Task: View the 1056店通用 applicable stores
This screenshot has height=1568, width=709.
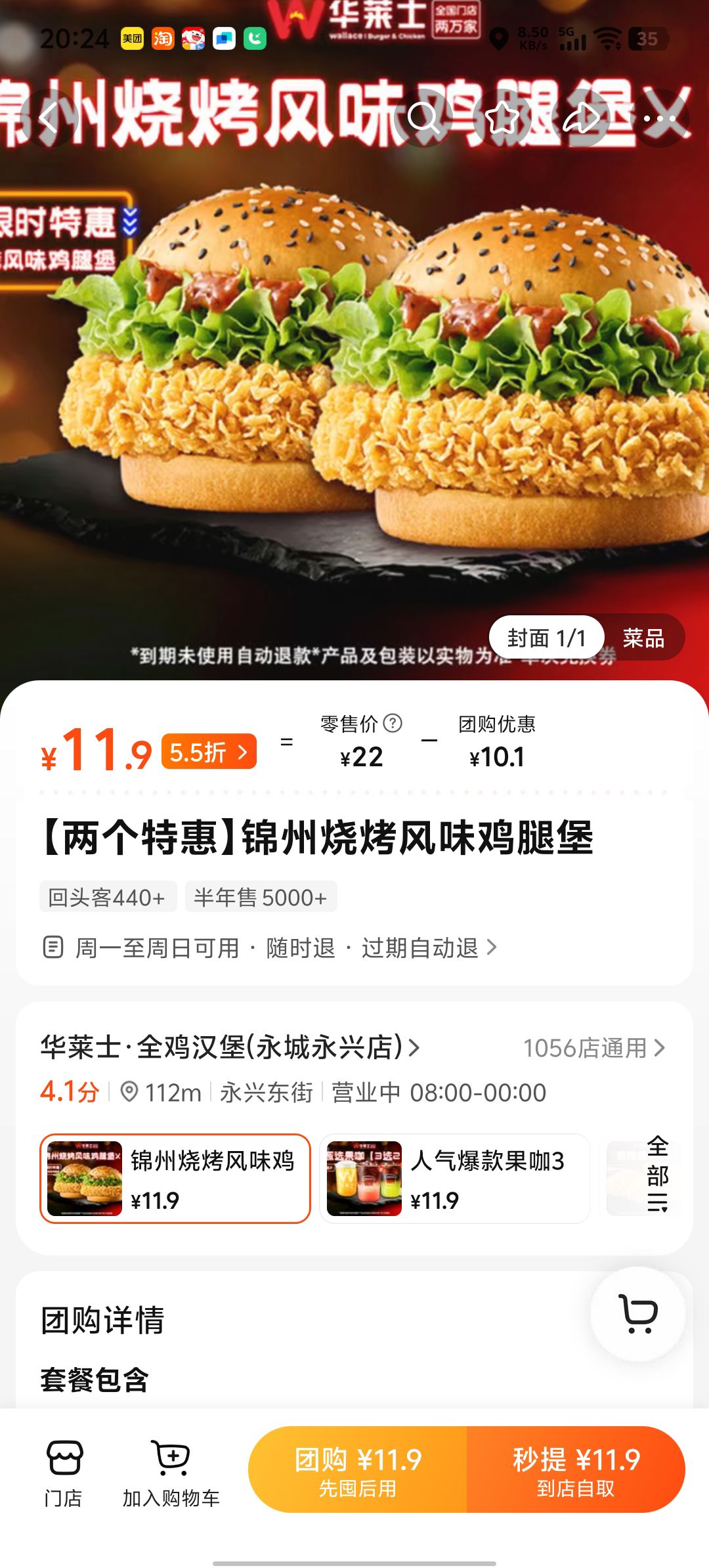Action: point(594,1048)
